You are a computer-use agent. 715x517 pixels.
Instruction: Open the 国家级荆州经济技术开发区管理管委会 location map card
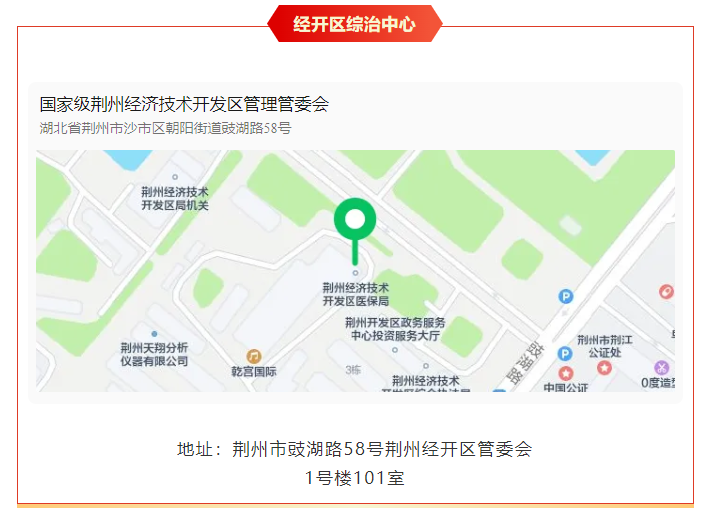coord(184,105)
